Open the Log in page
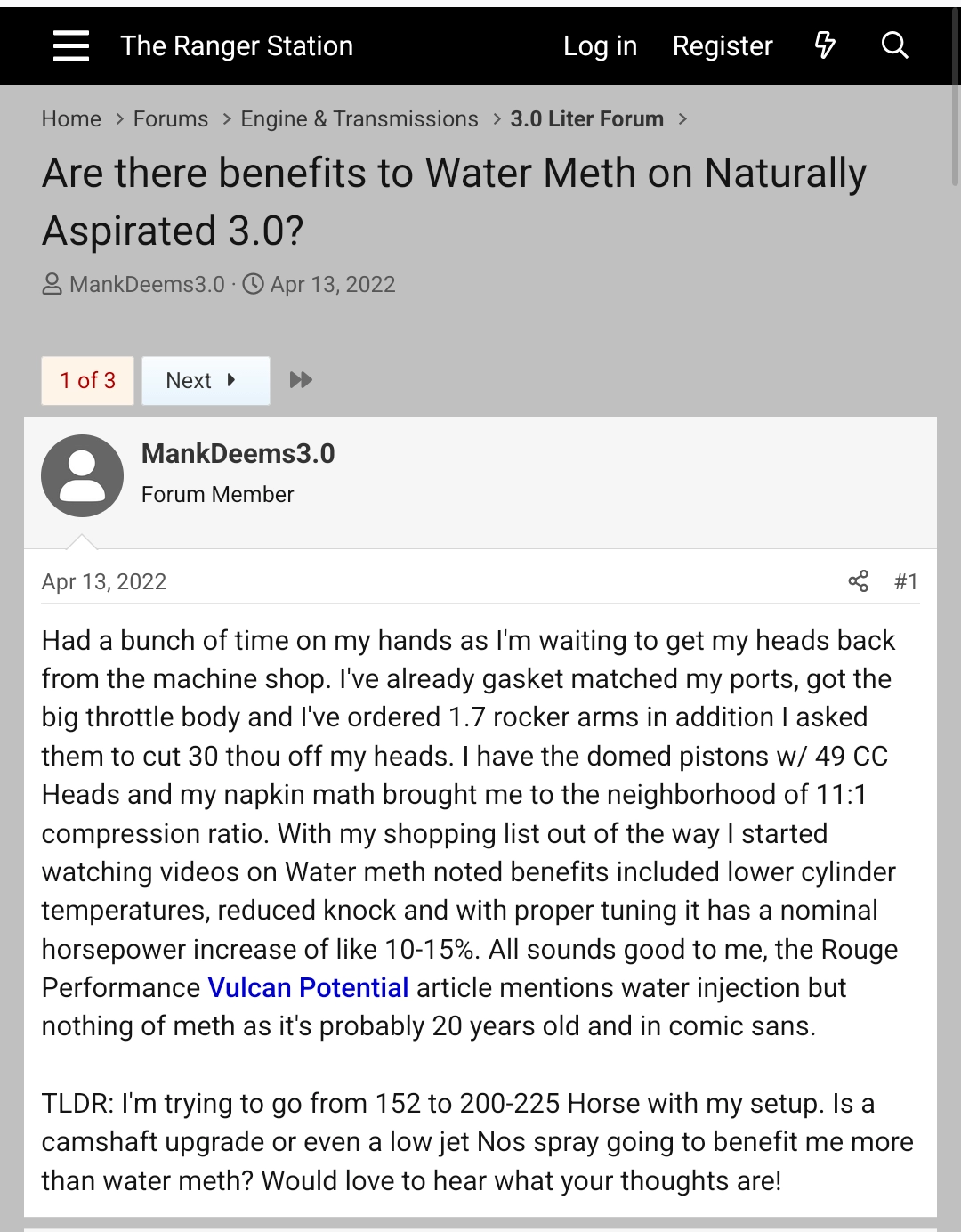This screenshot has height=1232, width=961. [x=600, y=46]
